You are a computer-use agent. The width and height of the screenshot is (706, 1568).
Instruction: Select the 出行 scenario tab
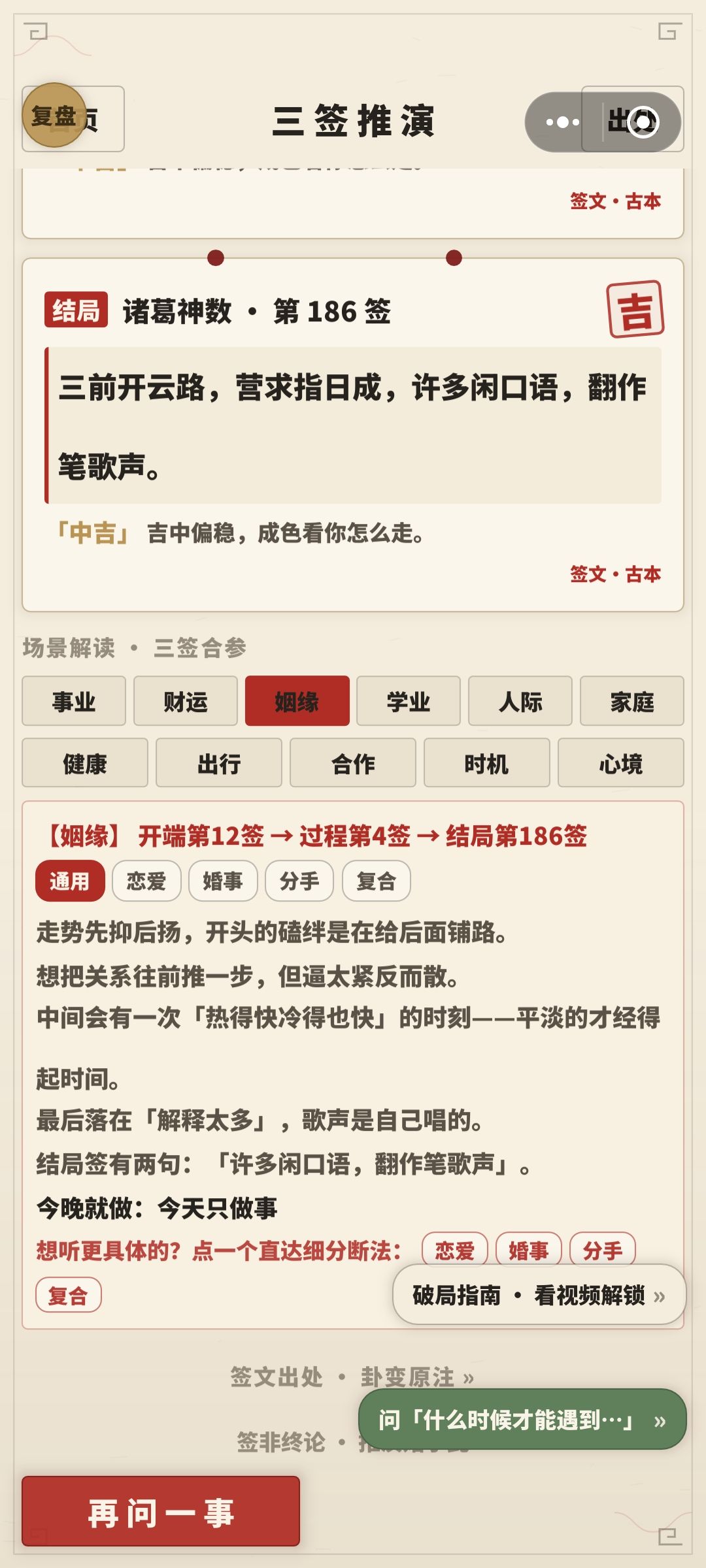219,763
